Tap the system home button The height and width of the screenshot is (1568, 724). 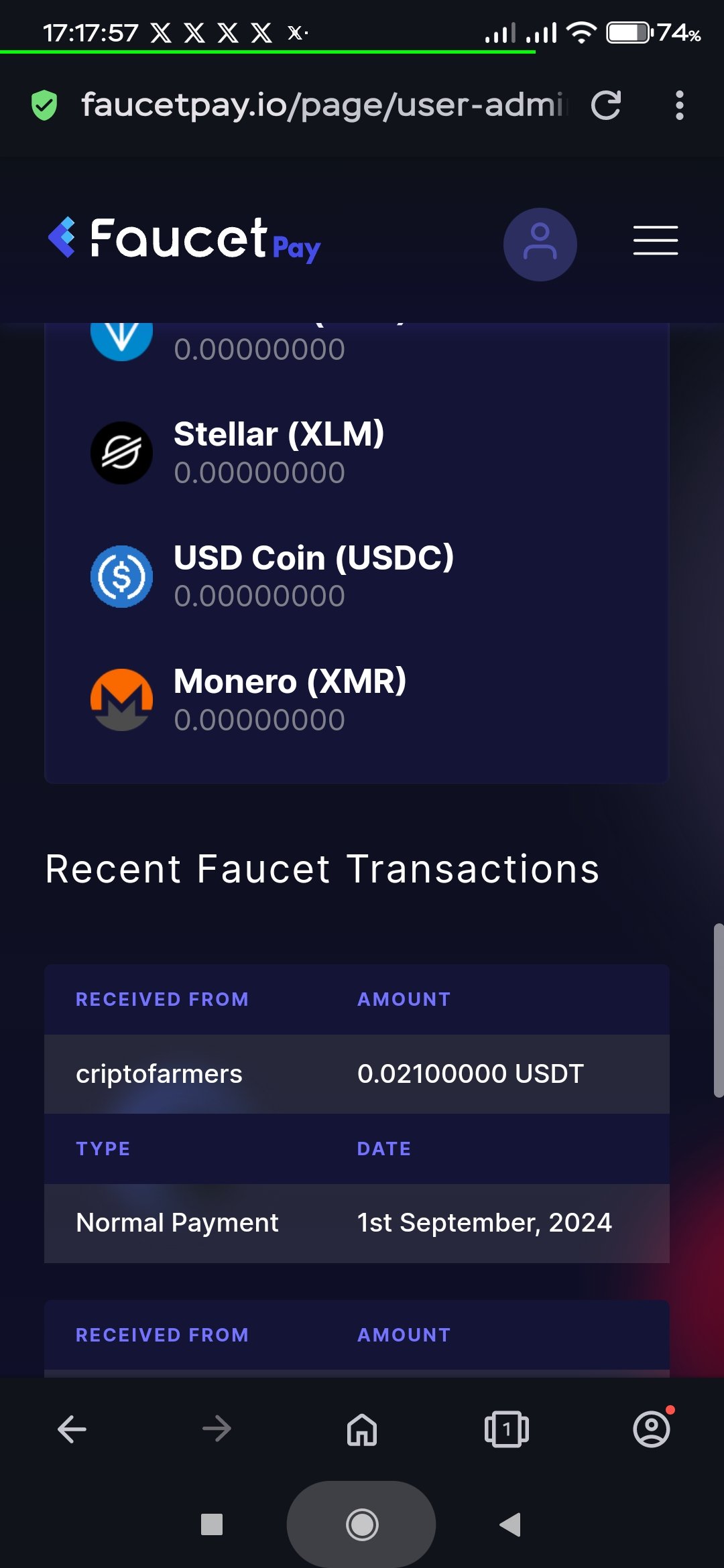[362, 1524]
